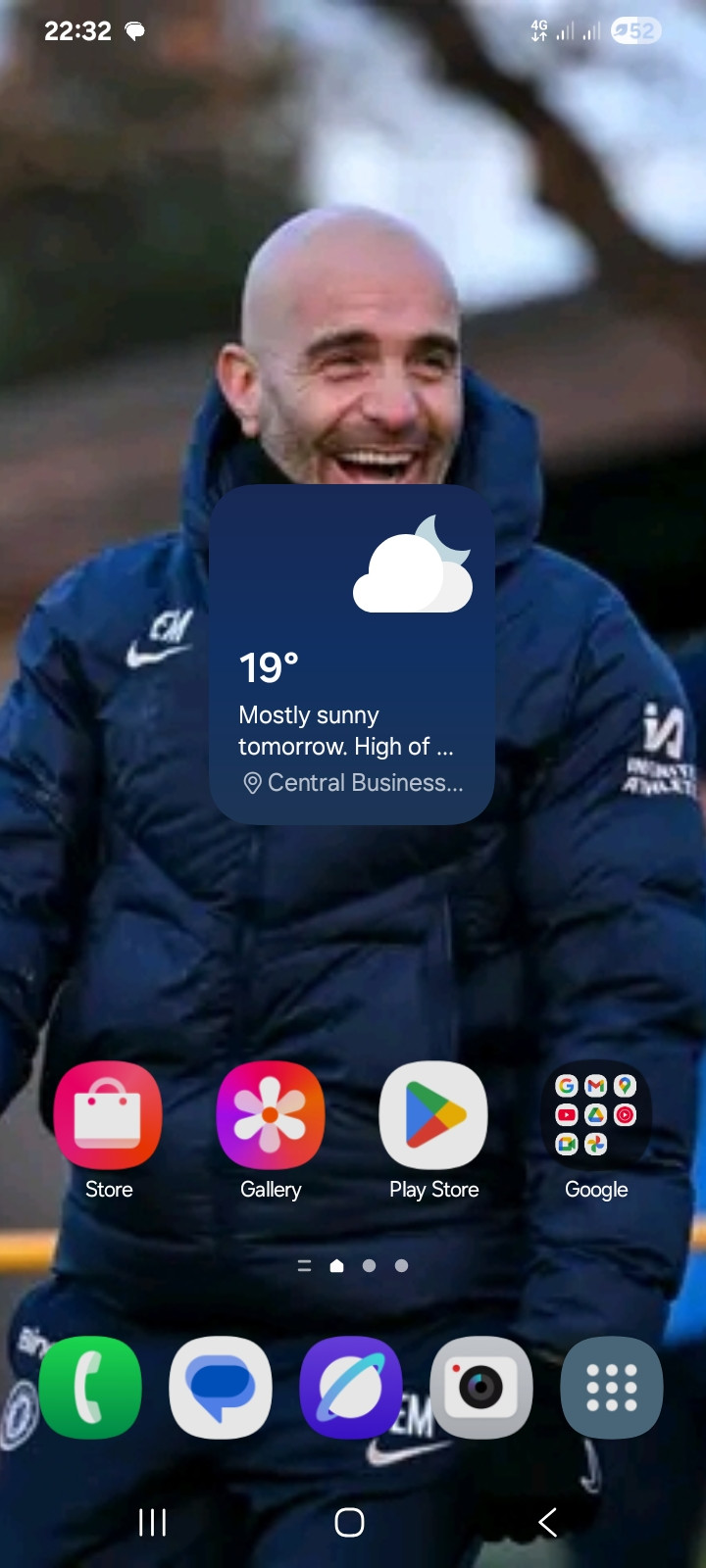
Task: Open the Gallery app
Action: click(x=271, y=1115)
